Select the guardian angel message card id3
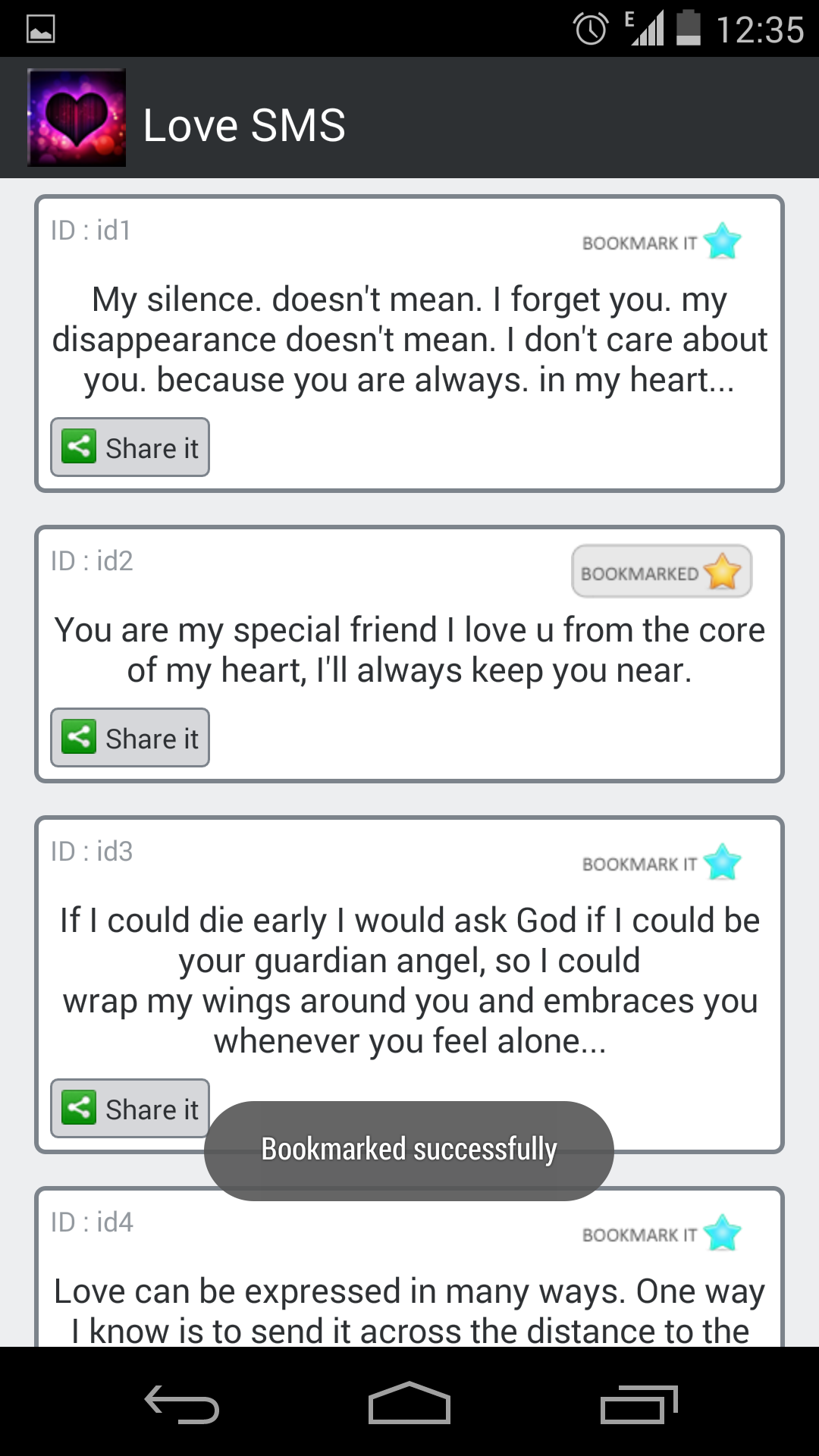The image size is (819, 1456). coord(409,978)
